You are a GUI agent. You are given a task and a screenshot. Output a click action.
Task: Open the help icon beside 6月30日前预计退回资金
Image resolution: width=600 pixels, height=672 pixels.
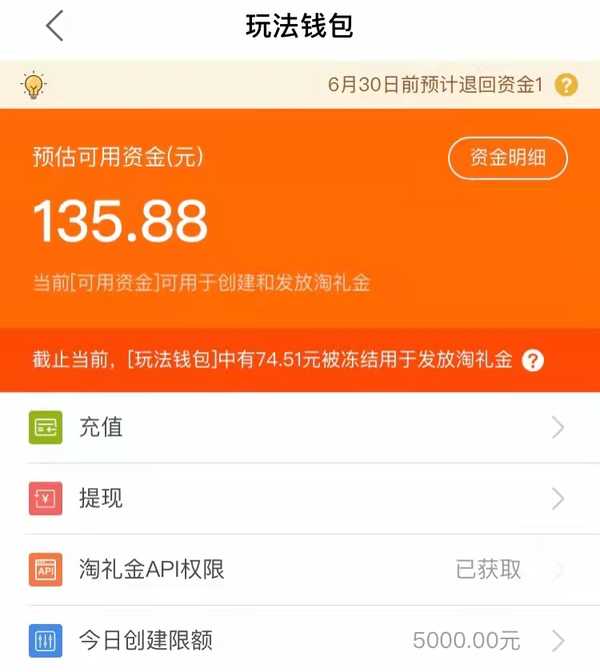pos(566,84)
